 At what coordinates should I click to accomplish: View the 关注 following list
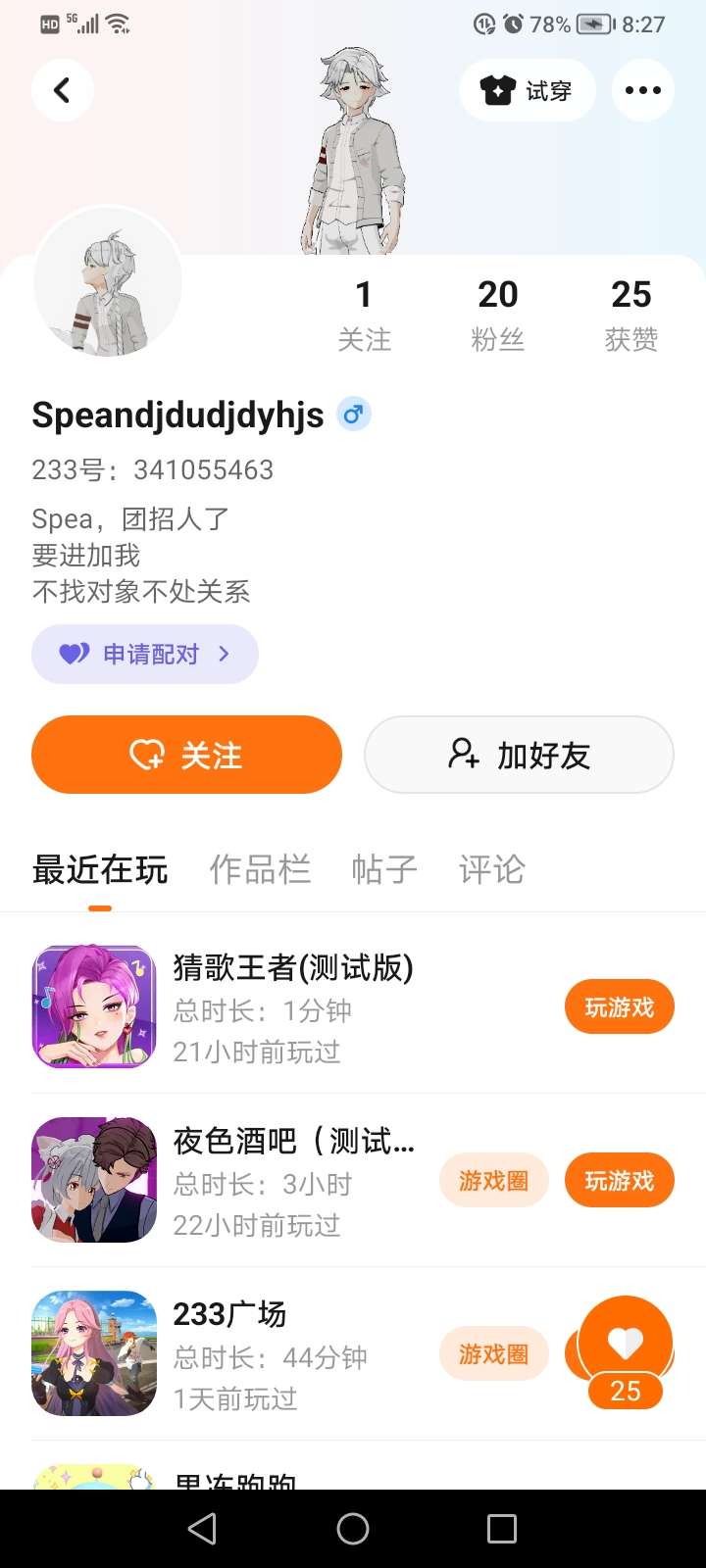[364, 314]
